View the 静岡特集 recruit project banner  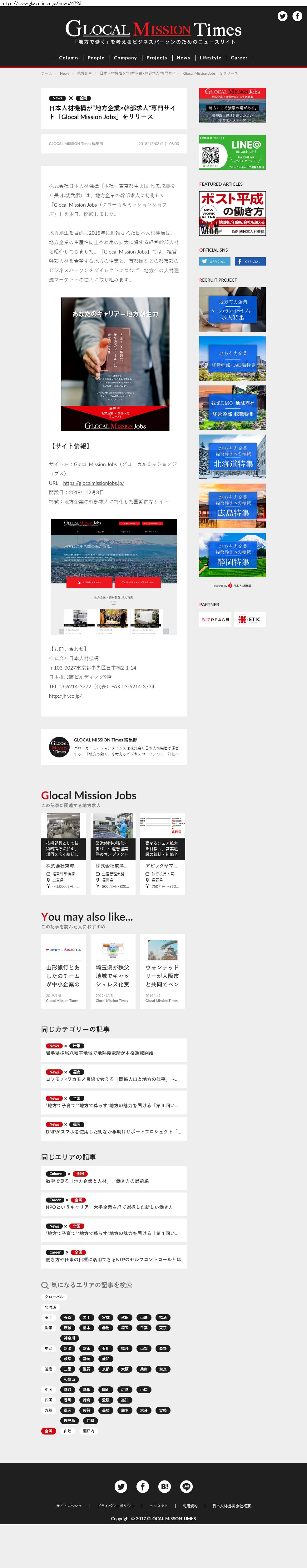click(232, 555)
